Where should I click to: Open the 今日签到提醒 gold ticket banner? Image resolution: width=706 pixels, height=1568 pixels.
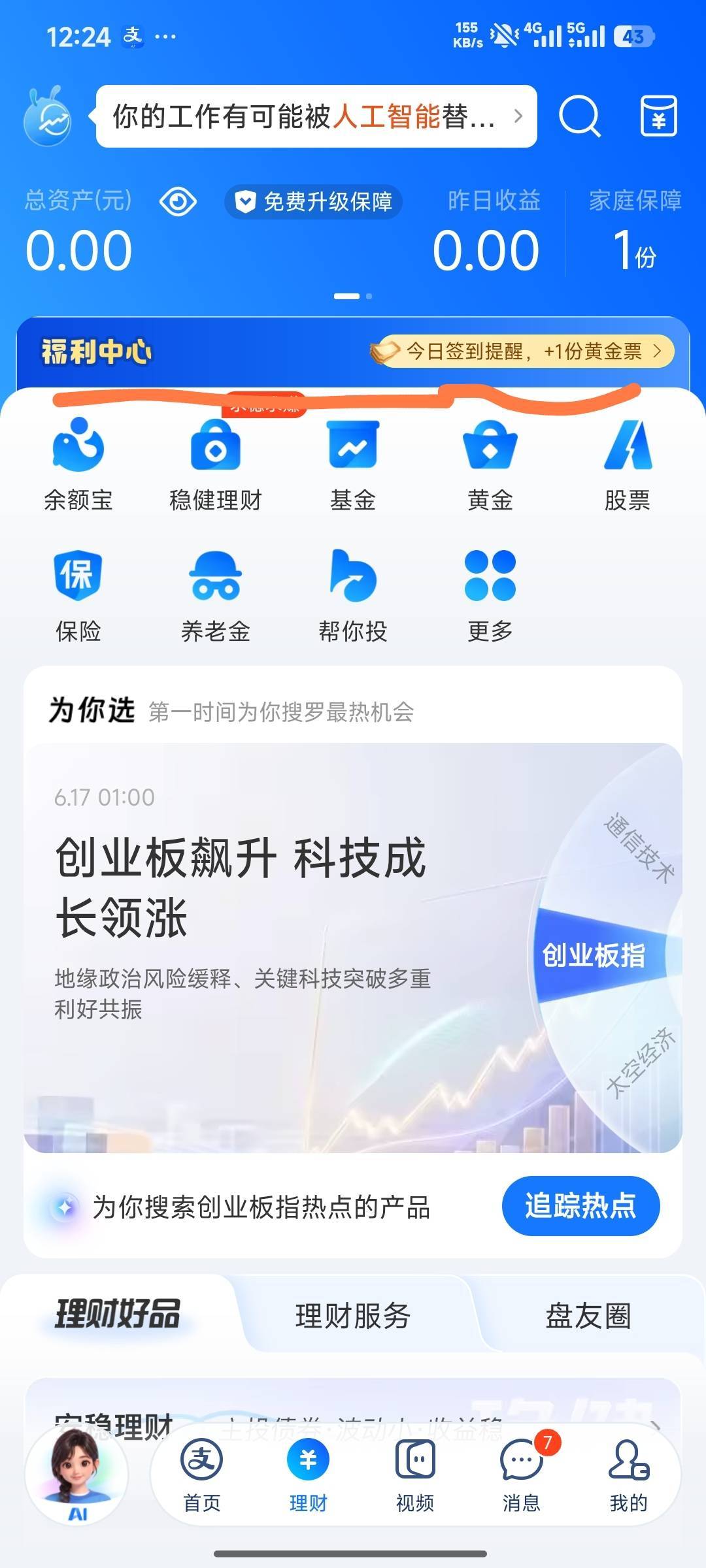[522, 351]
